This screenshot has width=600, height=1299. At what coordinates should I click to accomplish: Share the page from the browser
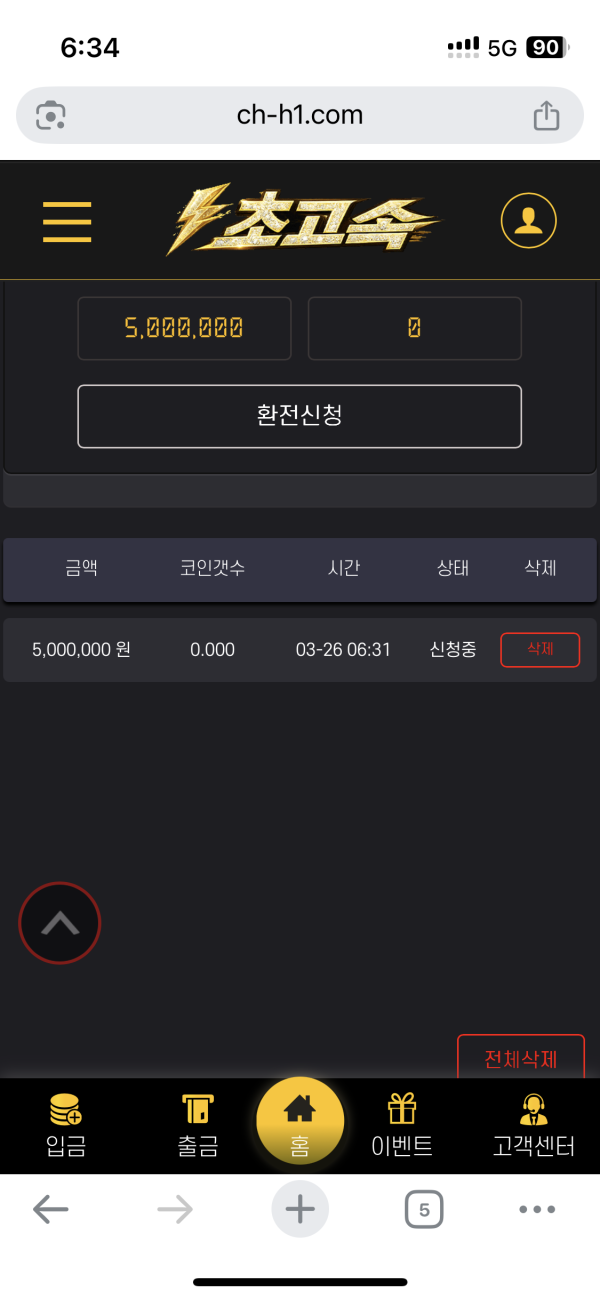546,115
